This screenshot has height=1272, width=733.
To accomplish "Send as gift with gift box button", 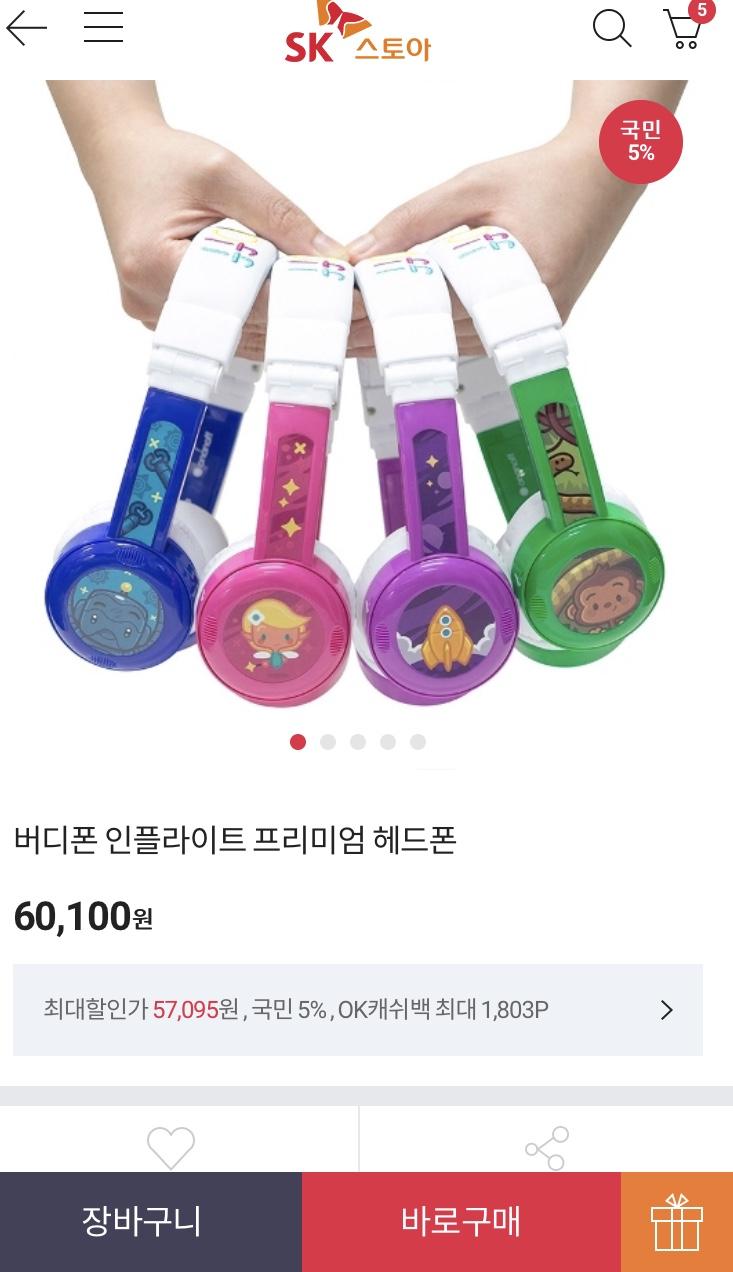I will pos(677,1222).
